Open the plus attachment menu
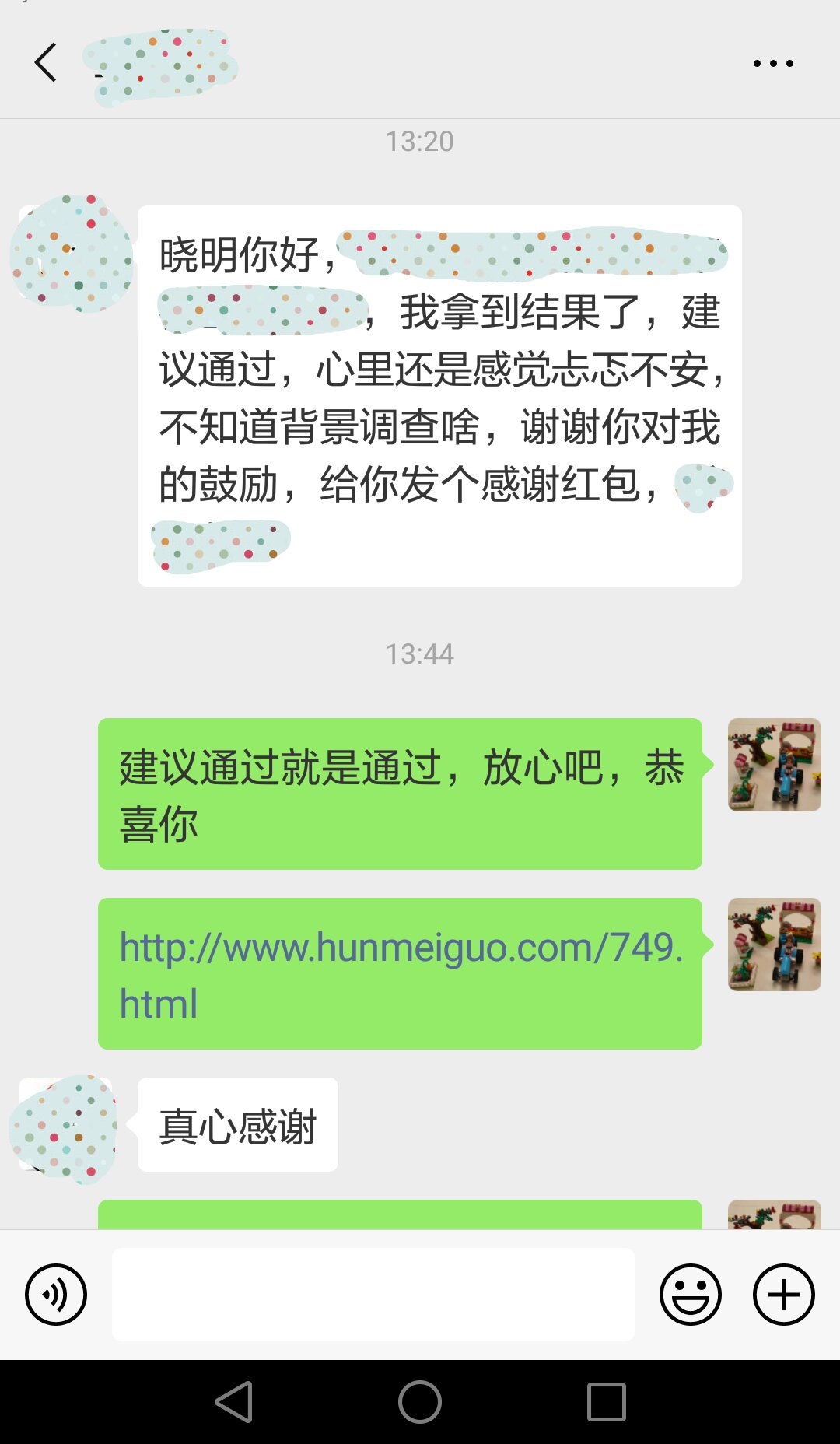The height and width of the screenshot is (1444, 840). tap(784, 1295)
